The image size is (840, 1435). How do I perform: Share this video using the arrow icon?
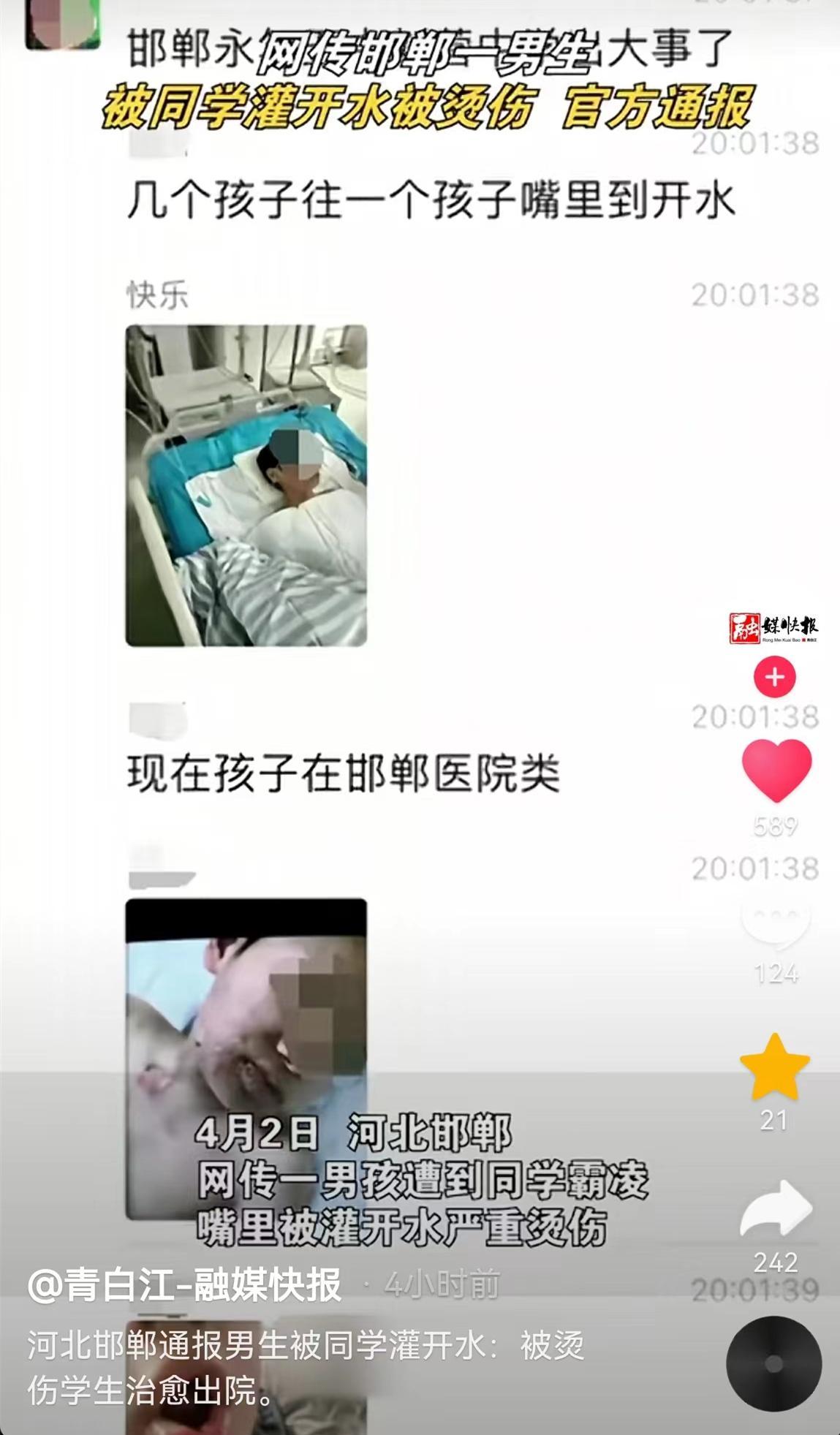coord(776,1208)
